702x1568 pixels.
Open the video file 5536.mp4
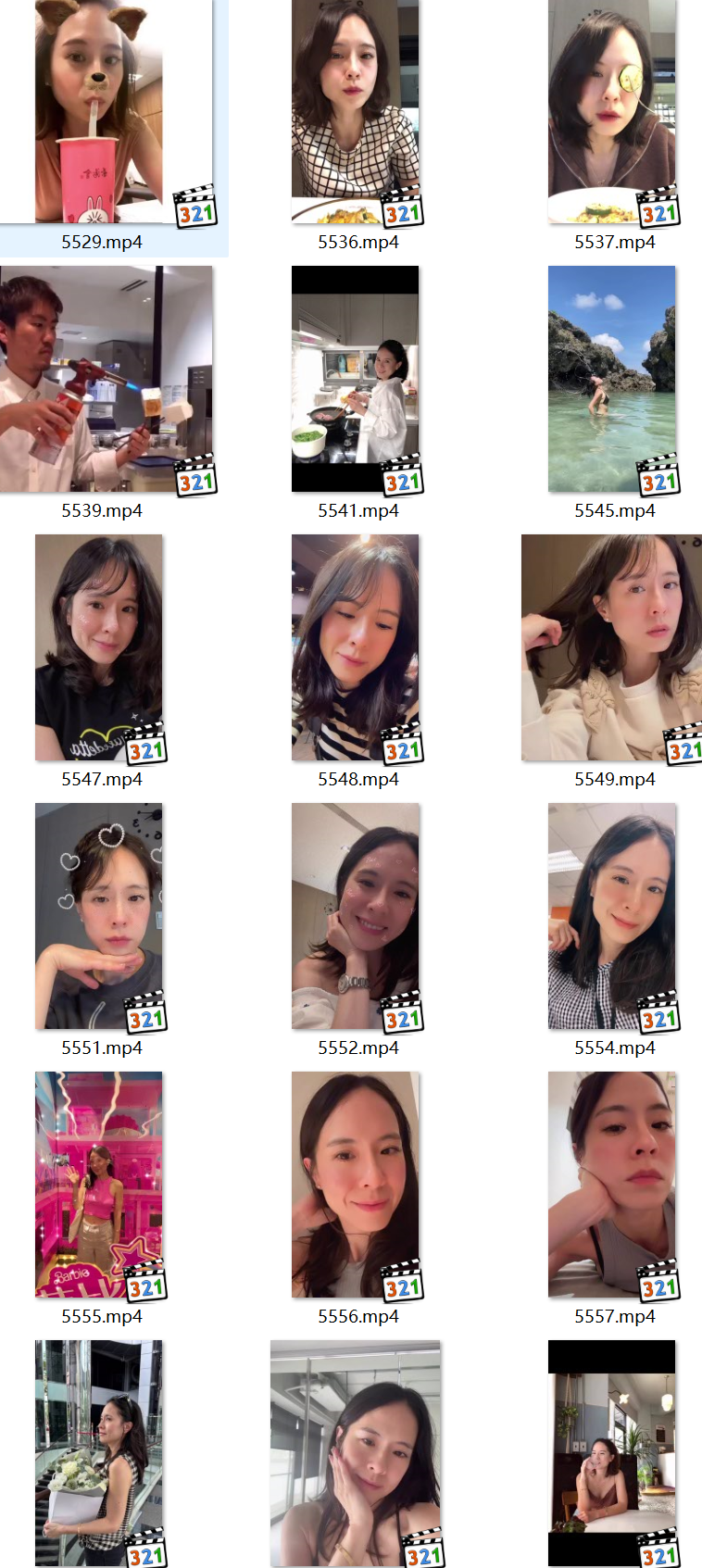tap(356, 111)
